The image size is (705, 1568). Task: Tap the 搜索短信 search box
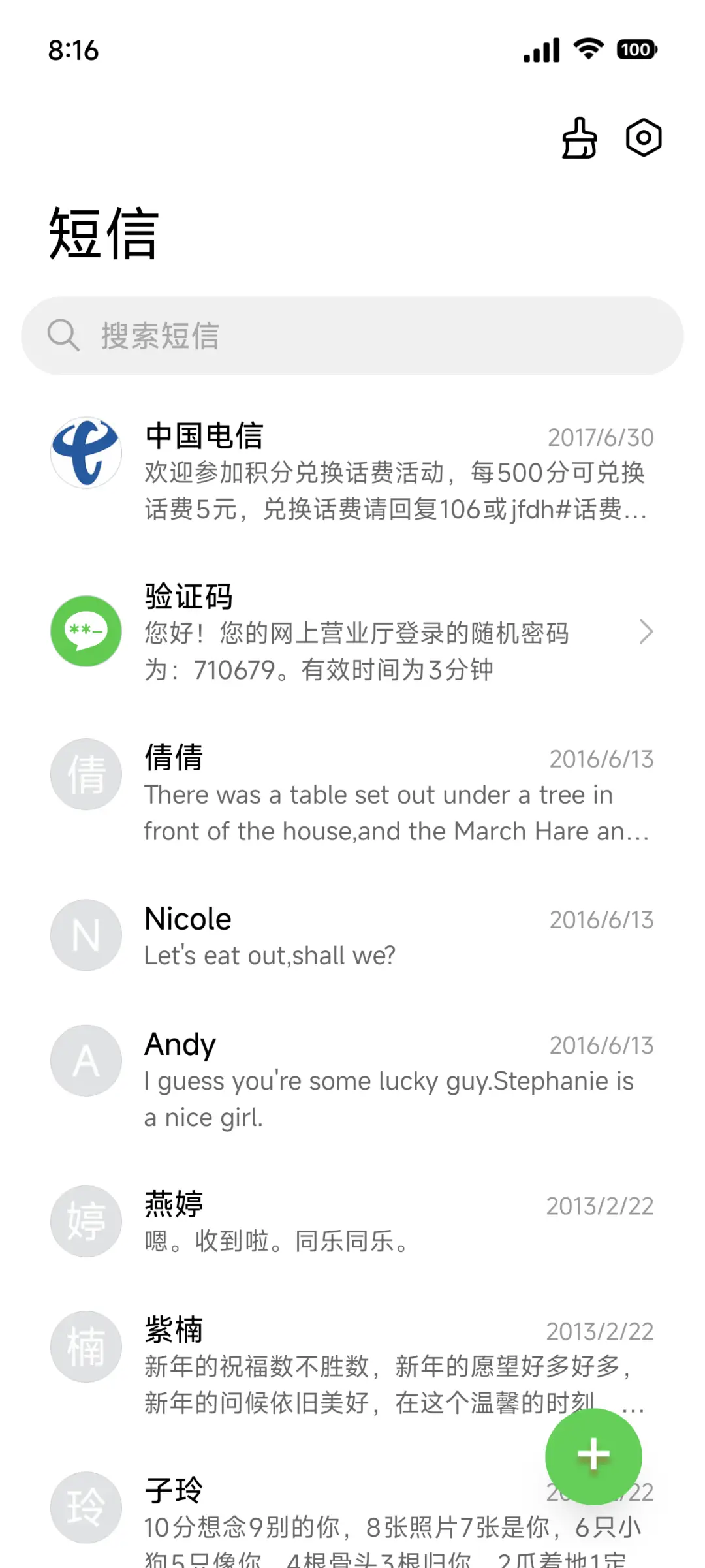coord(352,336)
